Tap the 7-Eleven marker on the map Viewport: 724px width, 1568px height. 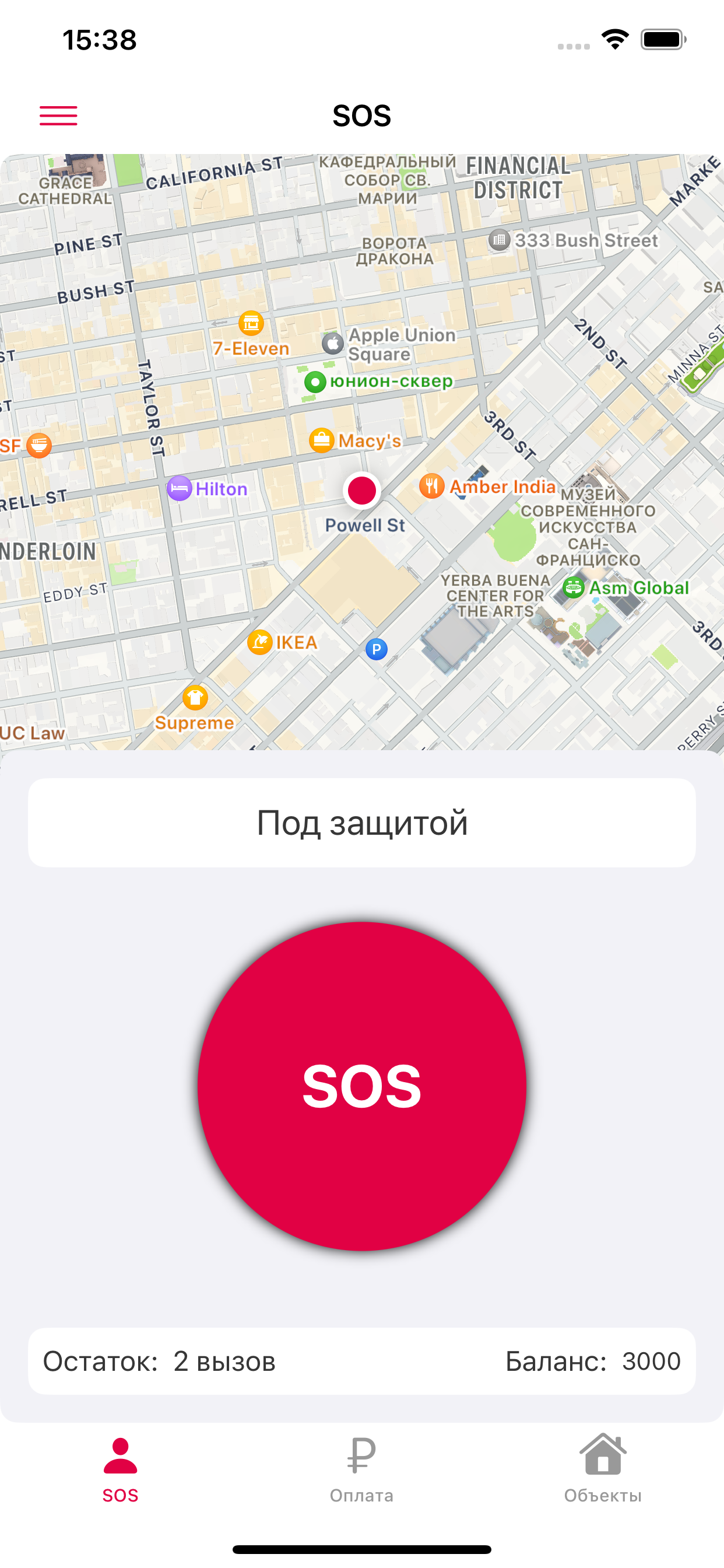click(x=251, y=323)
